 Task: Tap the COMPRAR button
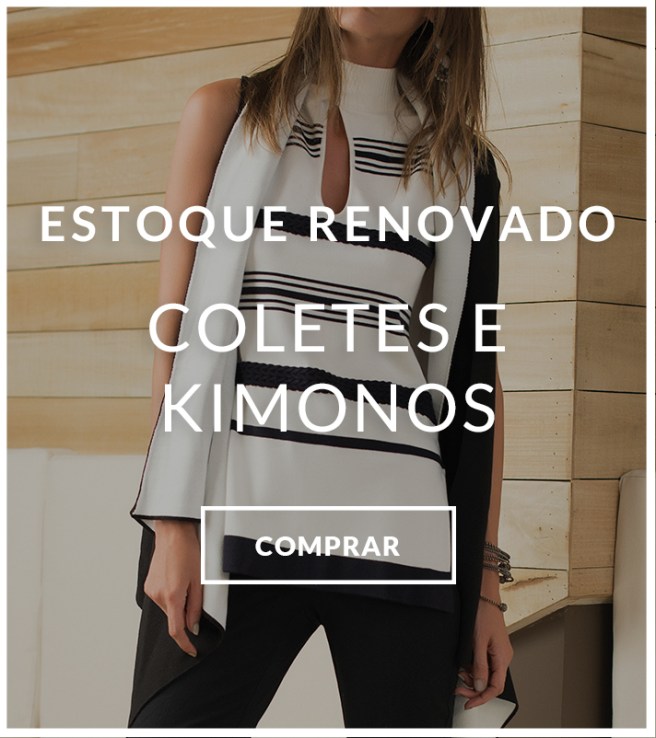pos(328,545)
